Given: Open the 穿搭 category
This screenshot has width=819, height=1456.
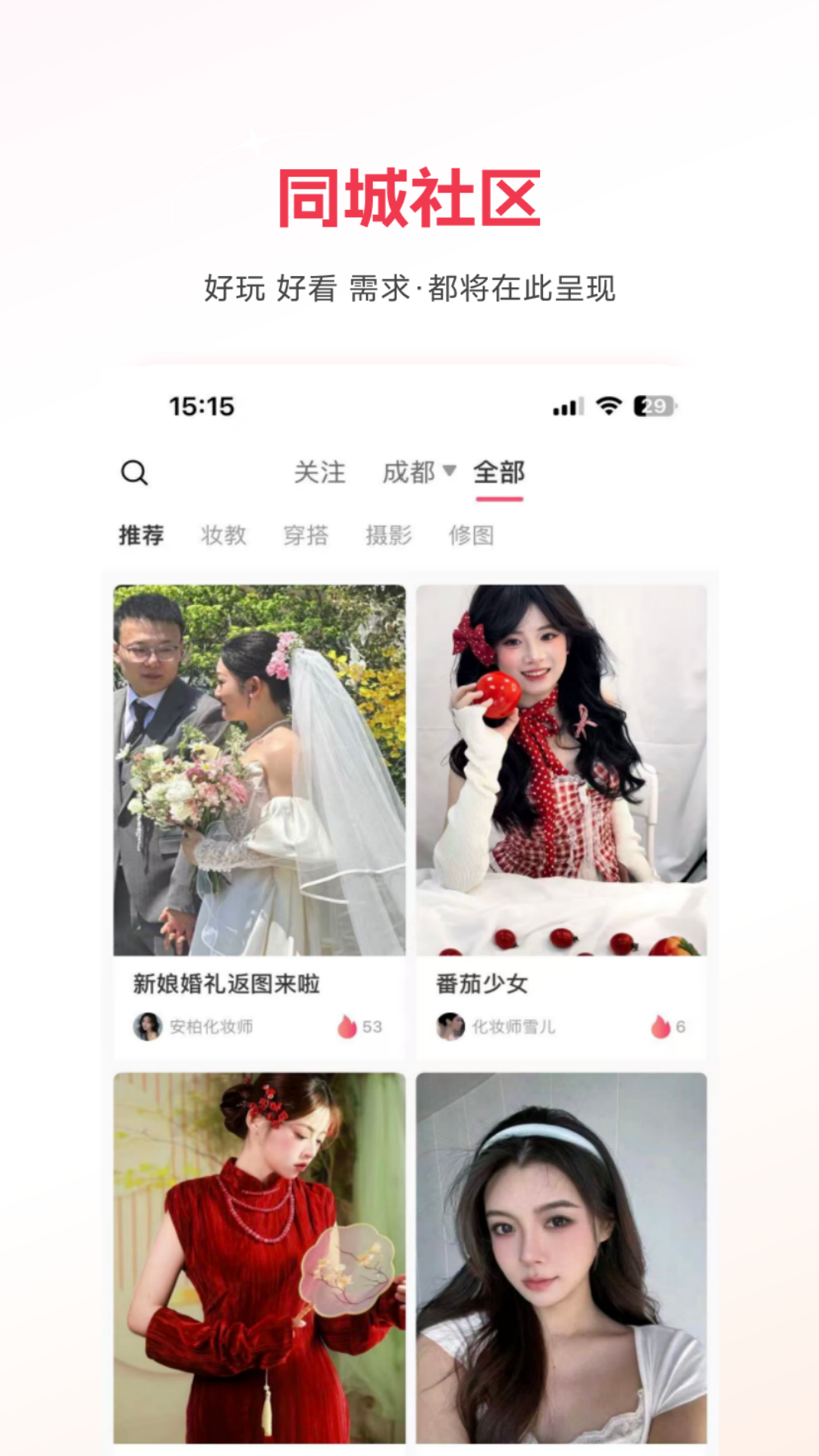Looking at the screenshot, I should 306,535.
